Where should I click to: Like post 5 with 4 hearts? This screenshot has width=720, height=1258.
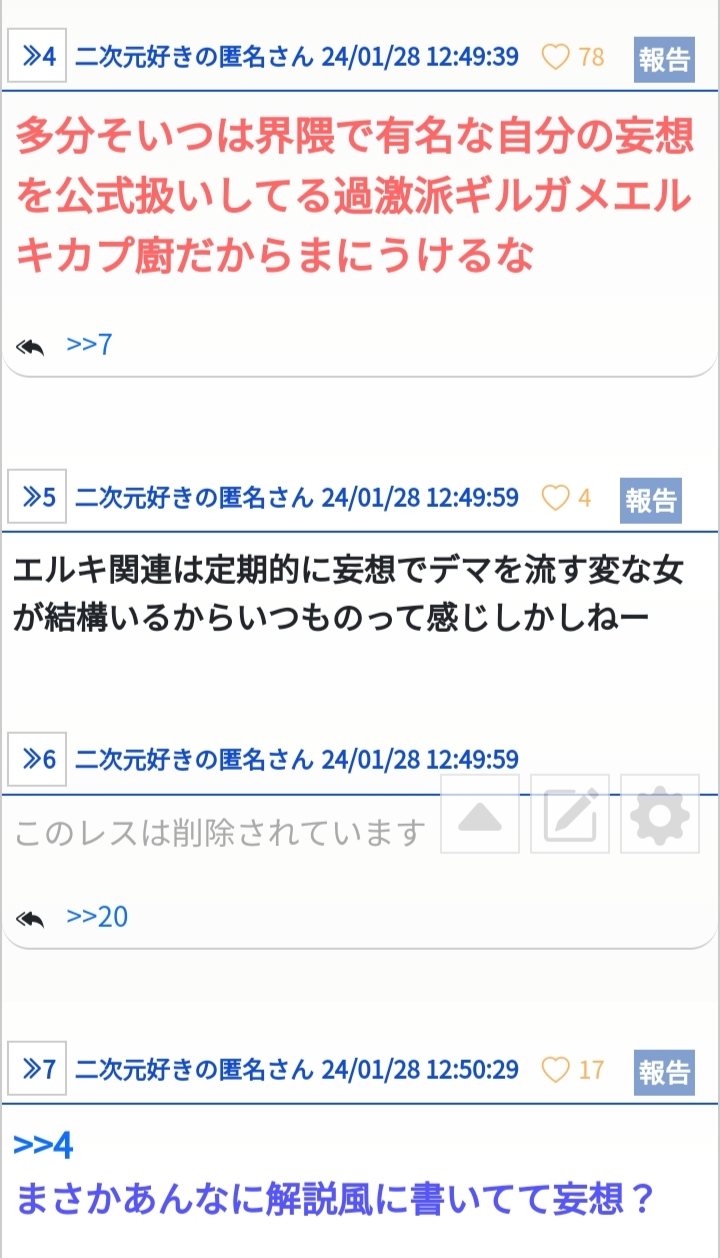coord(566,497)
